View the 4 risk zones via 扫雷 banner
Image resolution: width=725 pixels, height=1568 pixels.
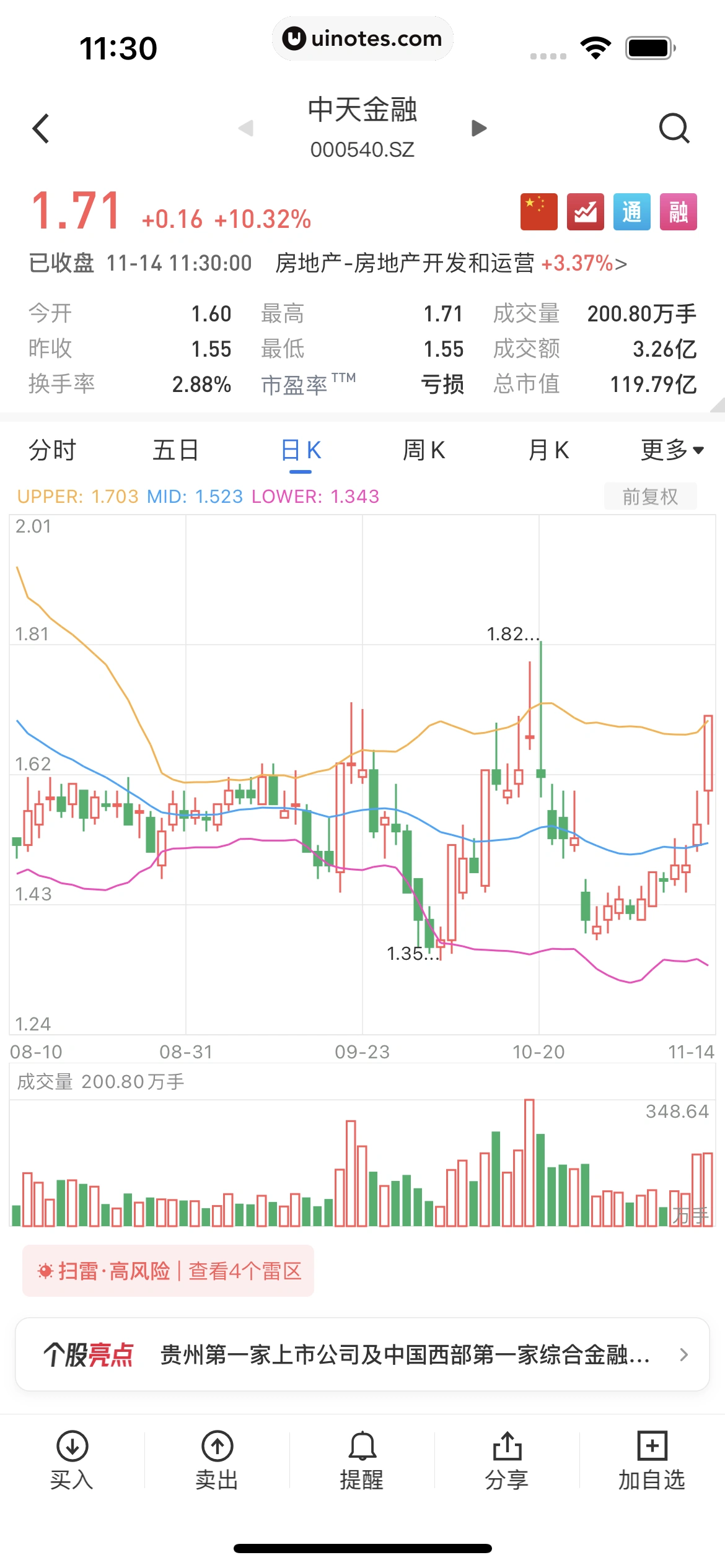click(x=169, y=1269)
